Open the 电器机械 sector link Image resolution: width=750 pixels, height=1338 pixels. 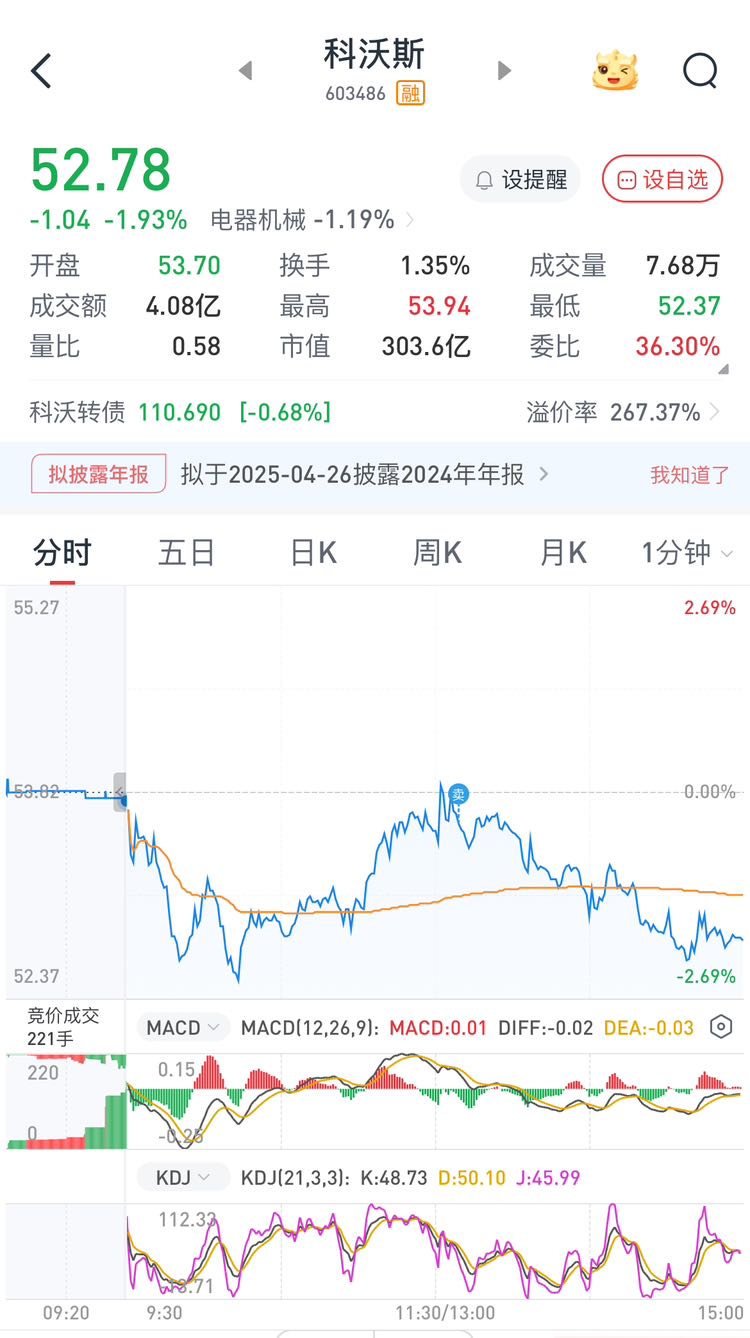pyautogui.click(x=312, y=220)
